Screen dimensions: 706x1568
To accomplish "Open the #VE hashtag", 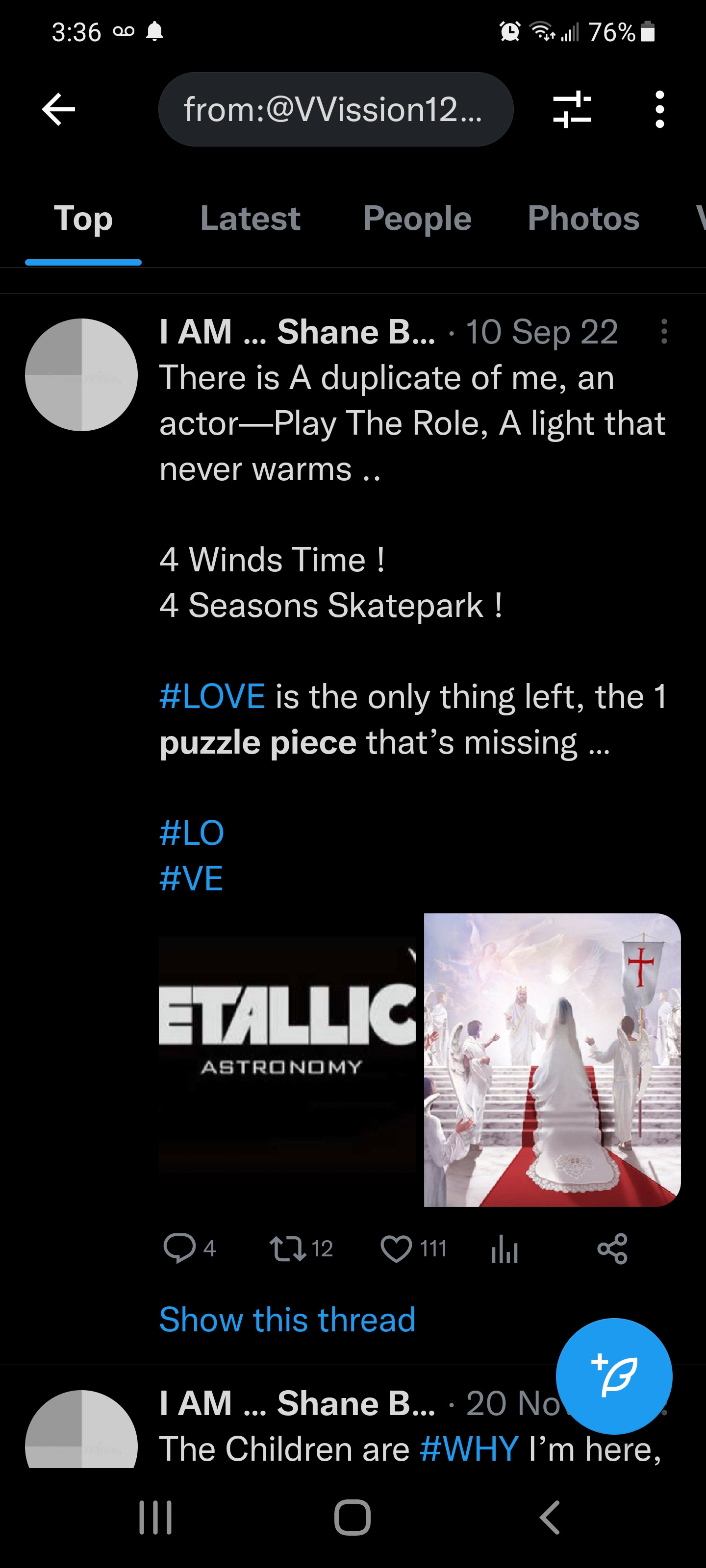I will 191,879.
